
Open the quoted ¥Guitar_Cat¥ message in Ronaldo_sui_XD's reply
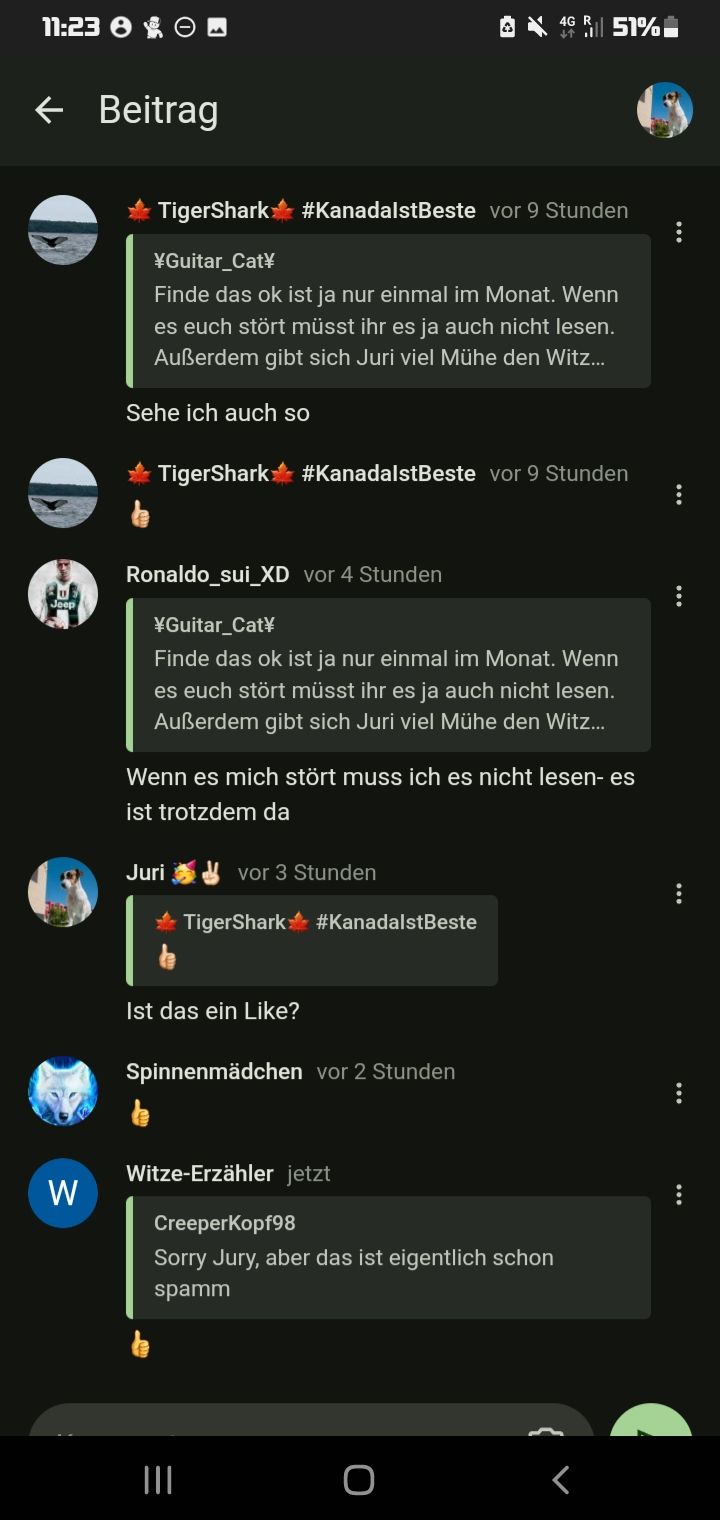(388, 674)
